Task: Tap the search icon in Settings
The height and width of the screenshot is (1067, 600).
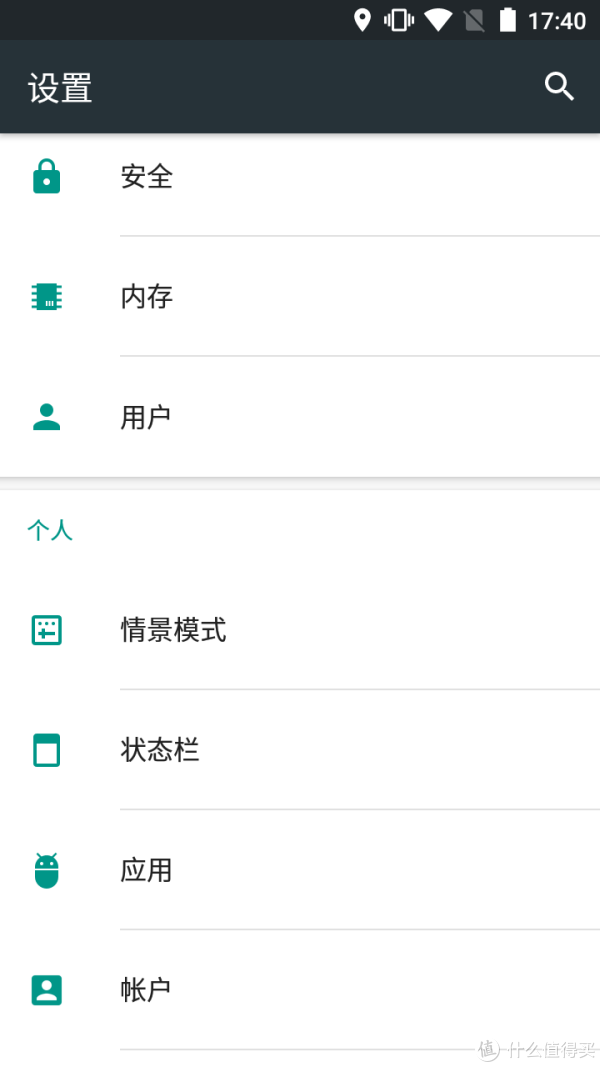Action: click(x=559, y=87)
